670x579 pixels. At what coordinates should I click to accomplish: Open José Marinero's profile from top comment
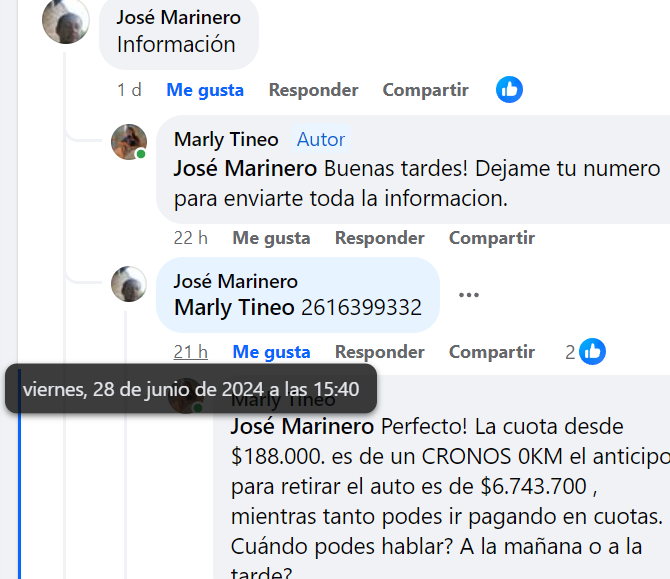(x=178, y=17)
